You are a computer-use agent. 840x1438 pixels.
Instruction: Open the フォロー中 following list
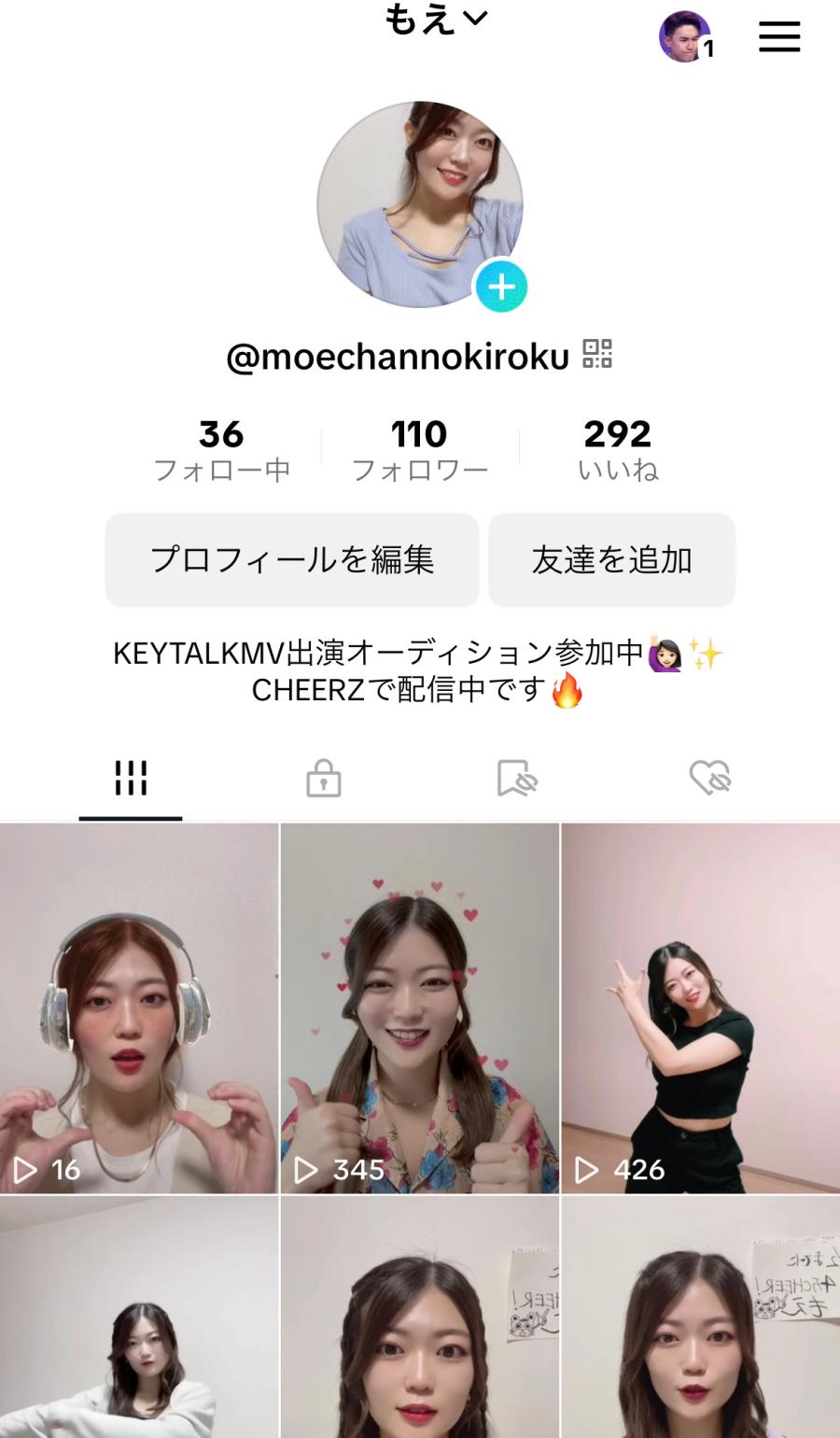click(x=221, y=449)
